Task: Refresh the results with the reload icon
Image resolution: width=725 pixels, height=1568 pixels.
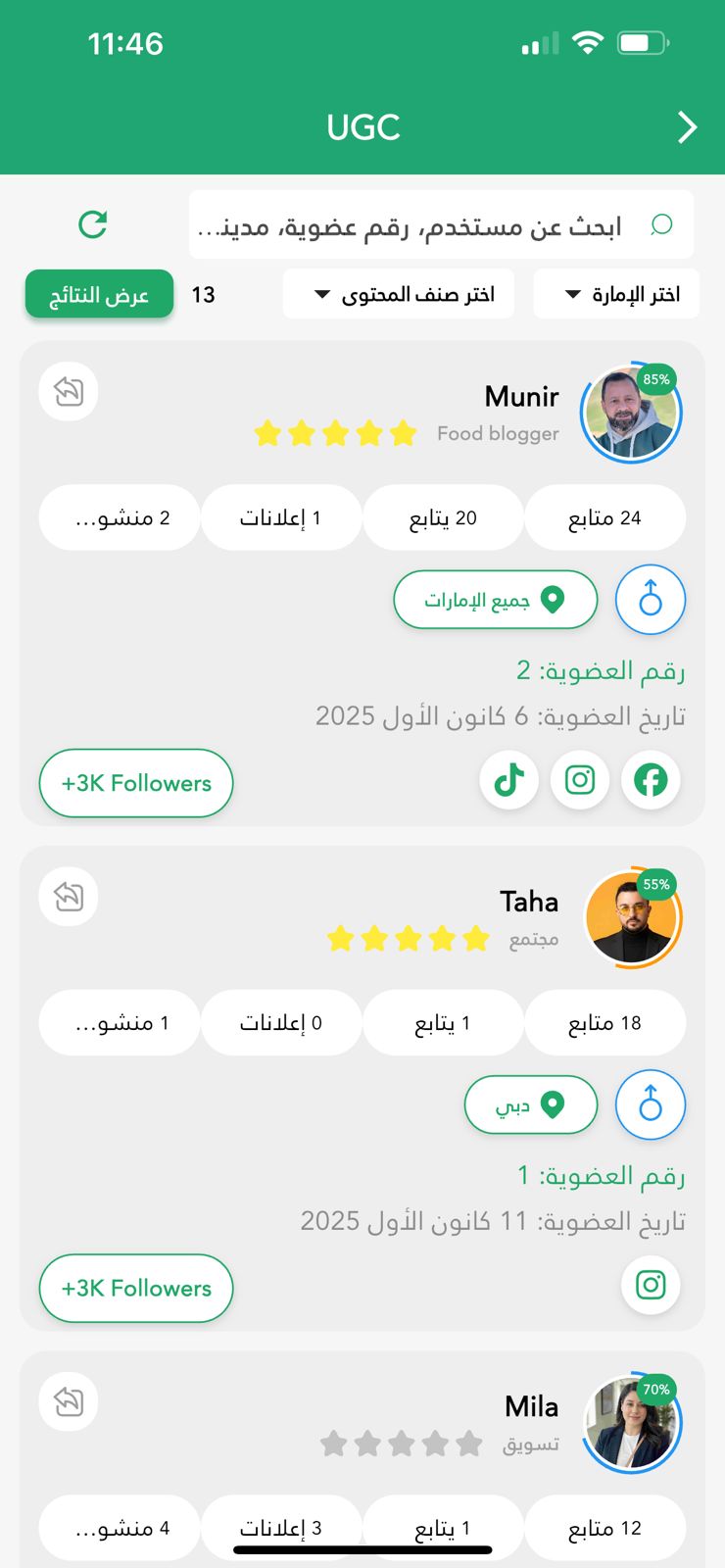Action: [93, 224]
